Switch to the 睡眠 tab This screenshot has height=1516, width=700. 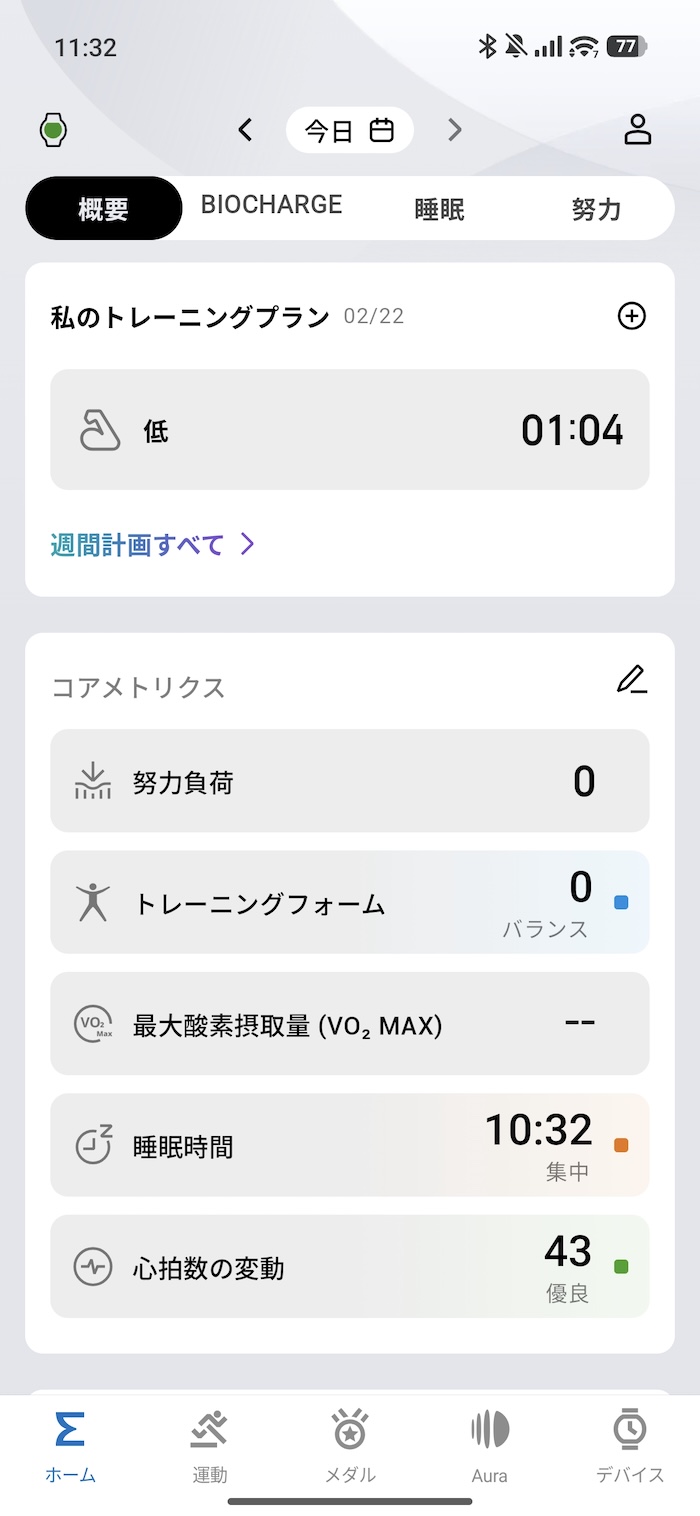pos(439,209)
